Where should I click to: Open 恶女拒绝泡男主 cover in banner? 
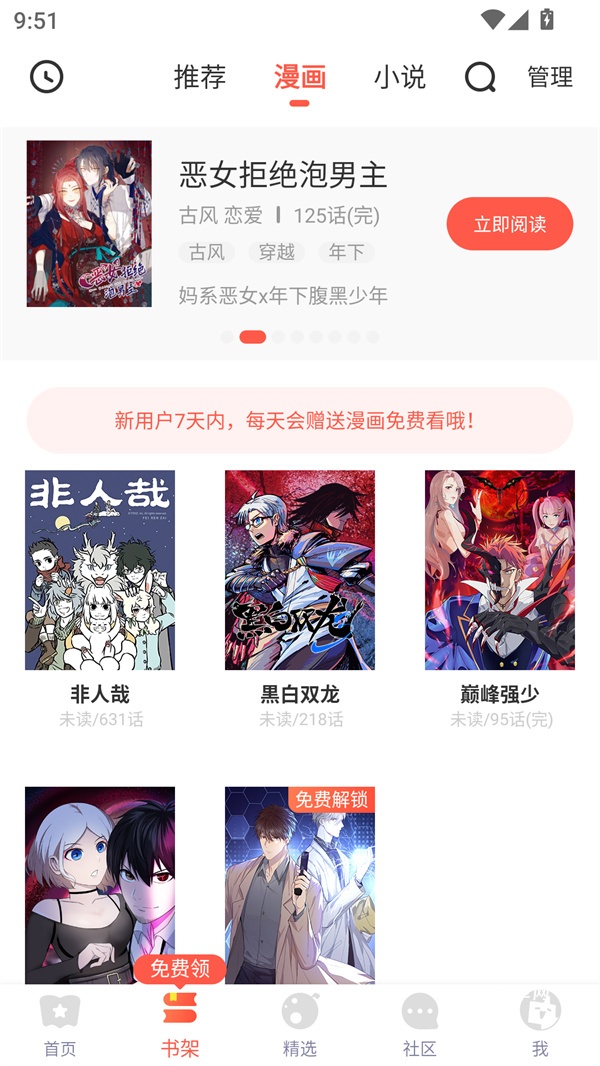pos(89,223)
